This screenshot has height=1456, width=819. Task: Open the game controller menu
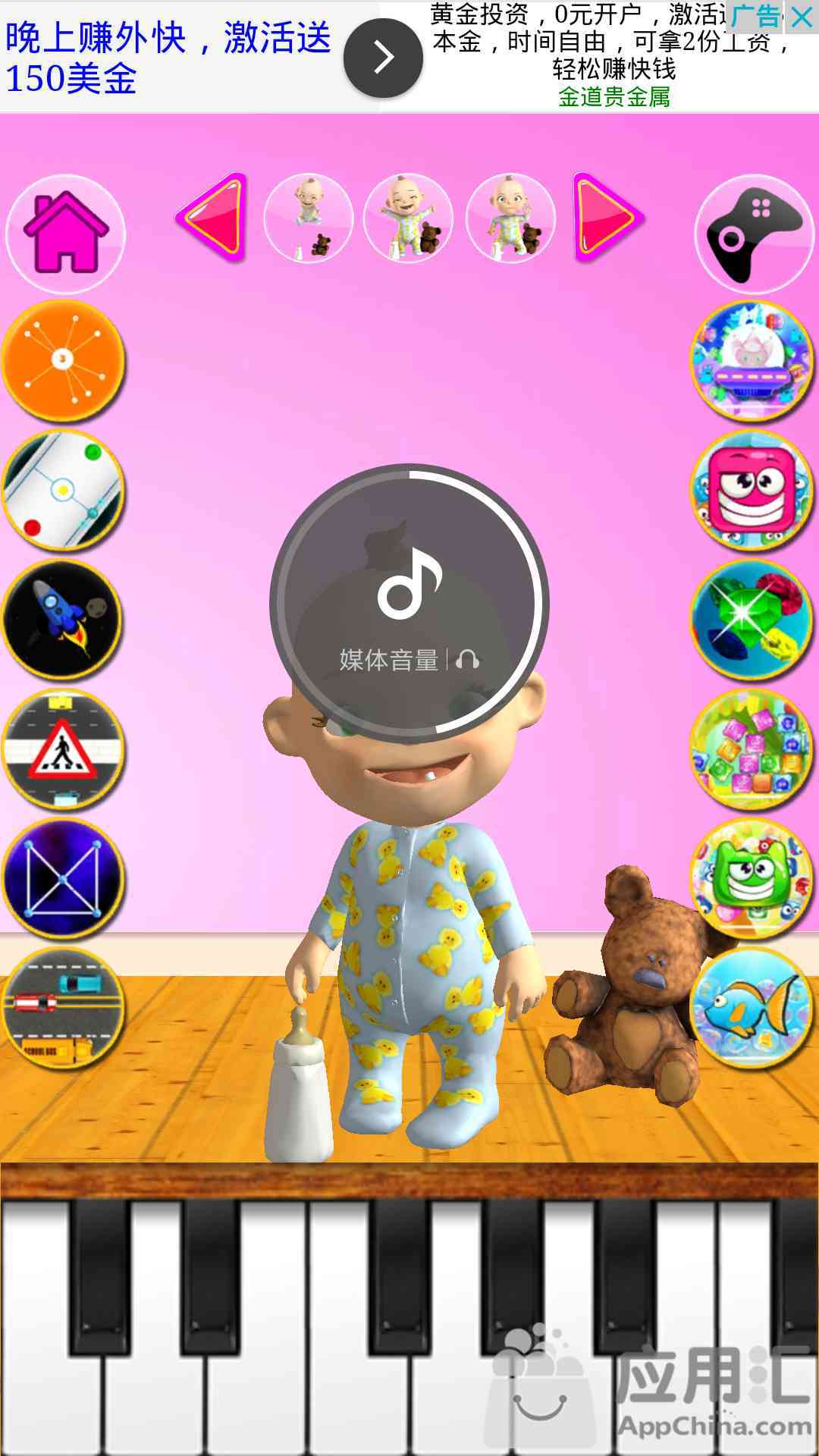pyautogui.click(x=754, y=234)
